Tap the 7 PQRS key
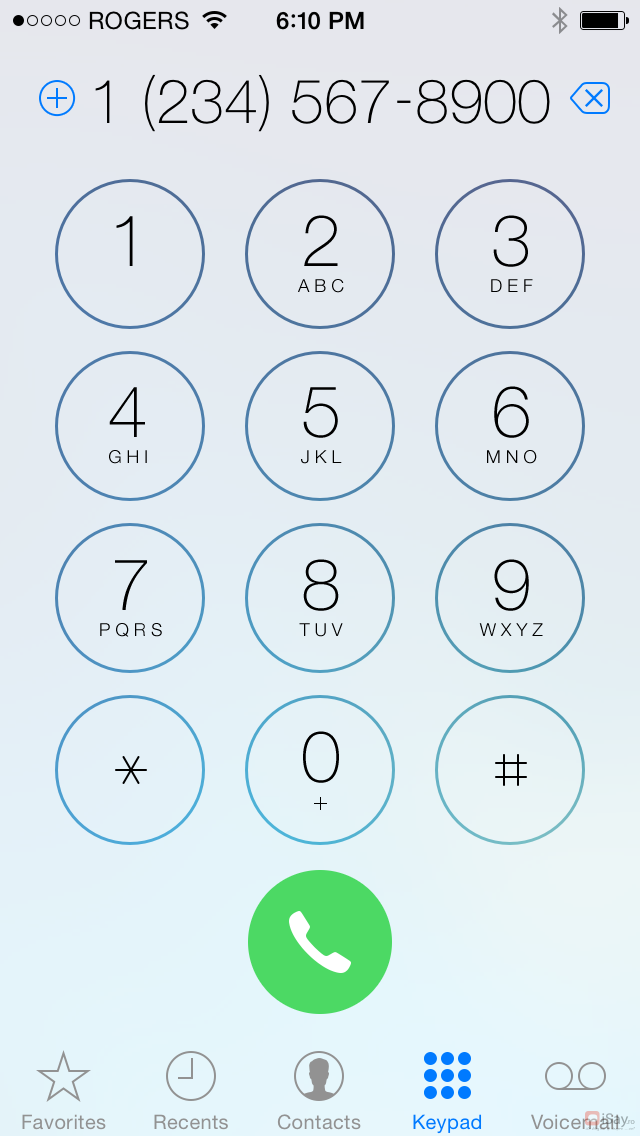 [x=130, y=598]
